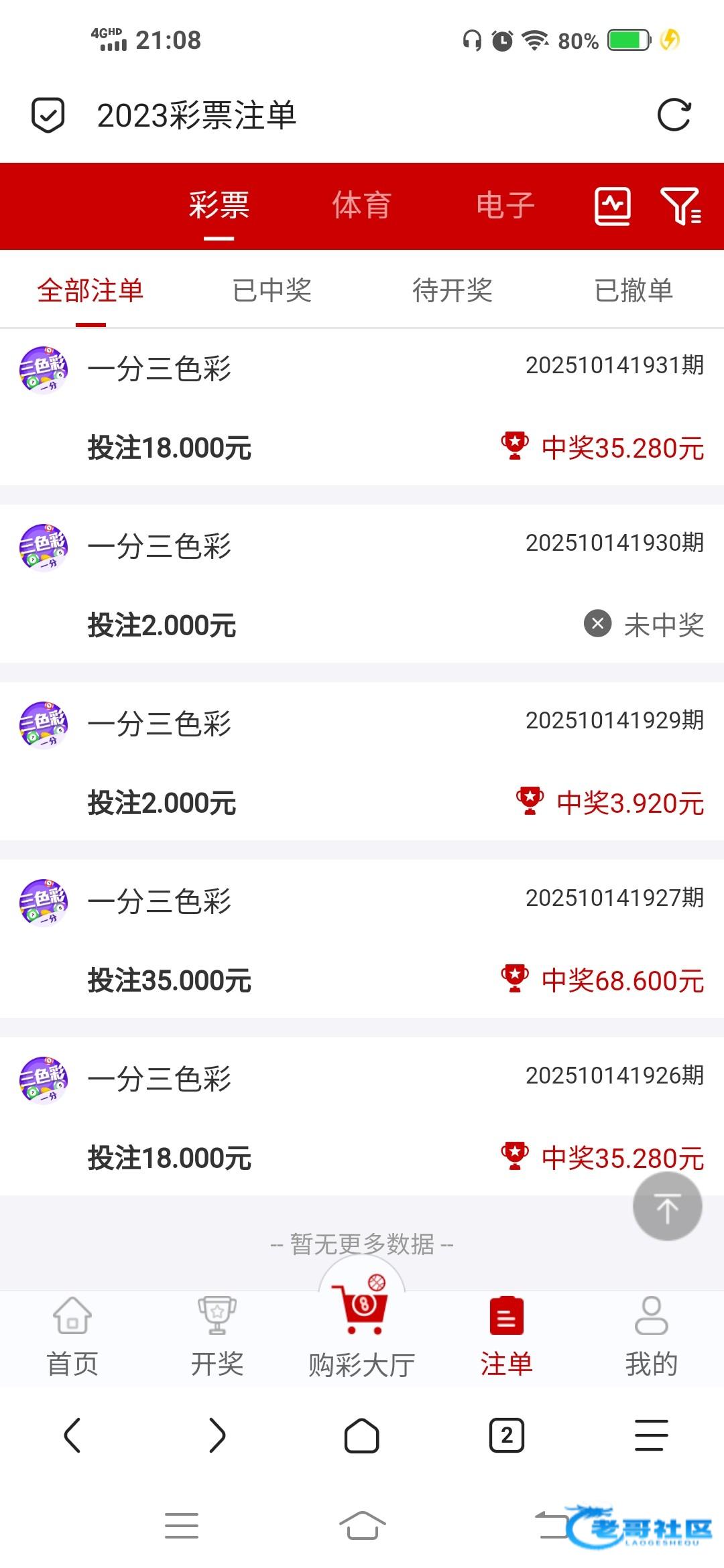
Task: Reload the page with the refresh icon
Action: (674, 115)
